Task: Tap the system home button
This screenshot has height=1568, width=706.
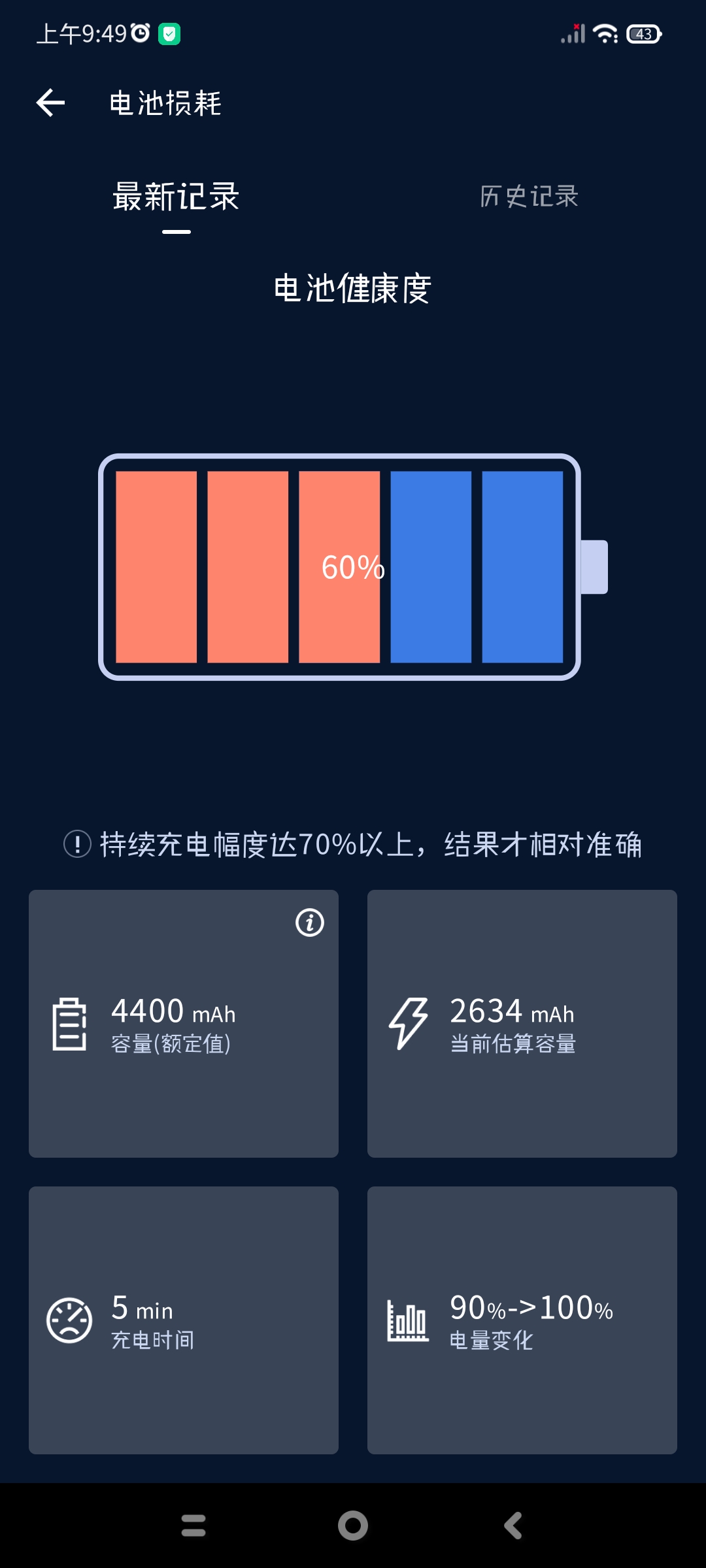Action: pyautogui.click(x=353, y=1526)
